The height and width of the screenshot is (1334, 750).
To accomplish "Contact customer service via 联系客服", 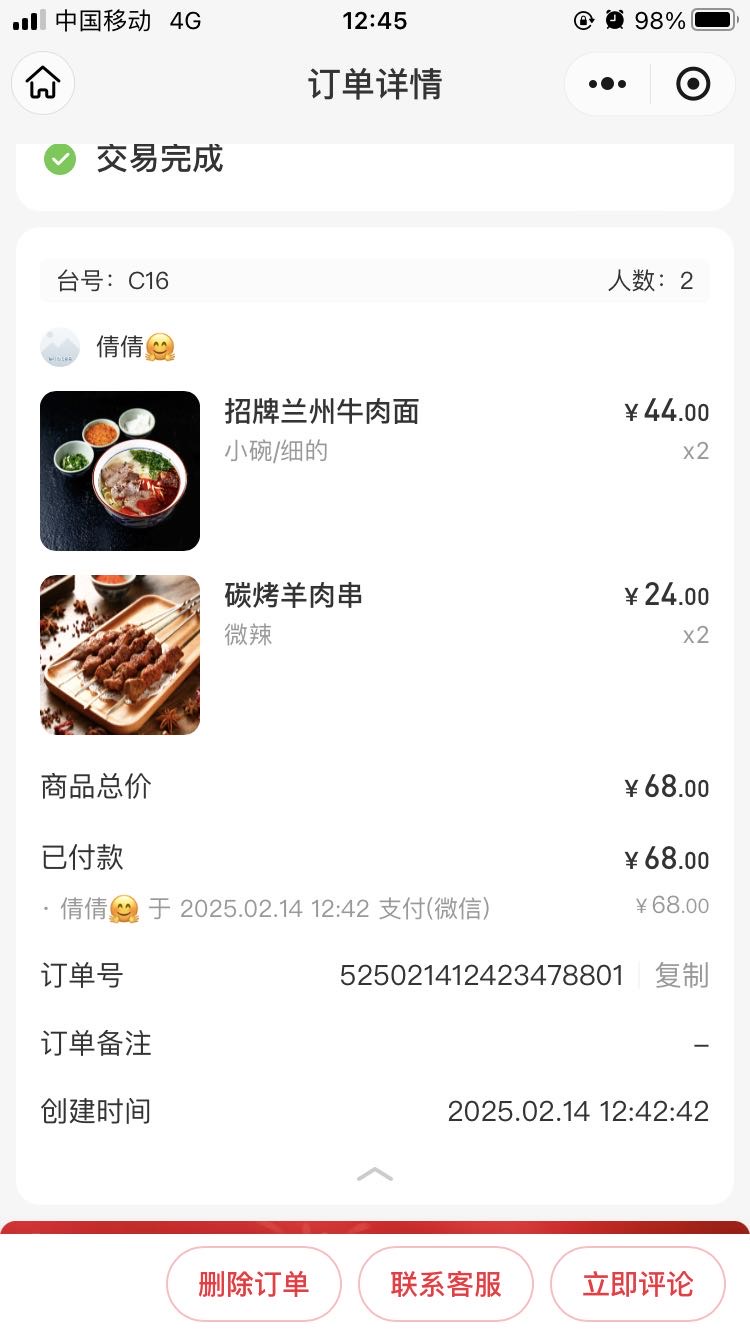I will tap(446, 1284).
